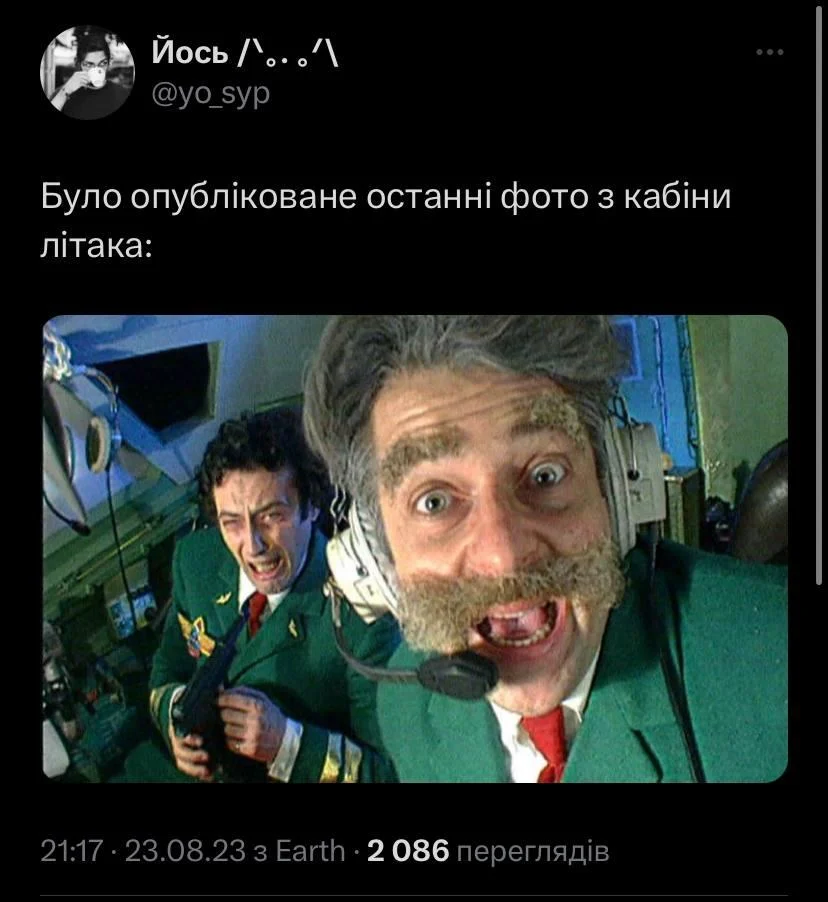The width and height of the screenshot is (828, 902).
Task: Open the tweet's three-dot overflow menu
Action: point(769,53)
